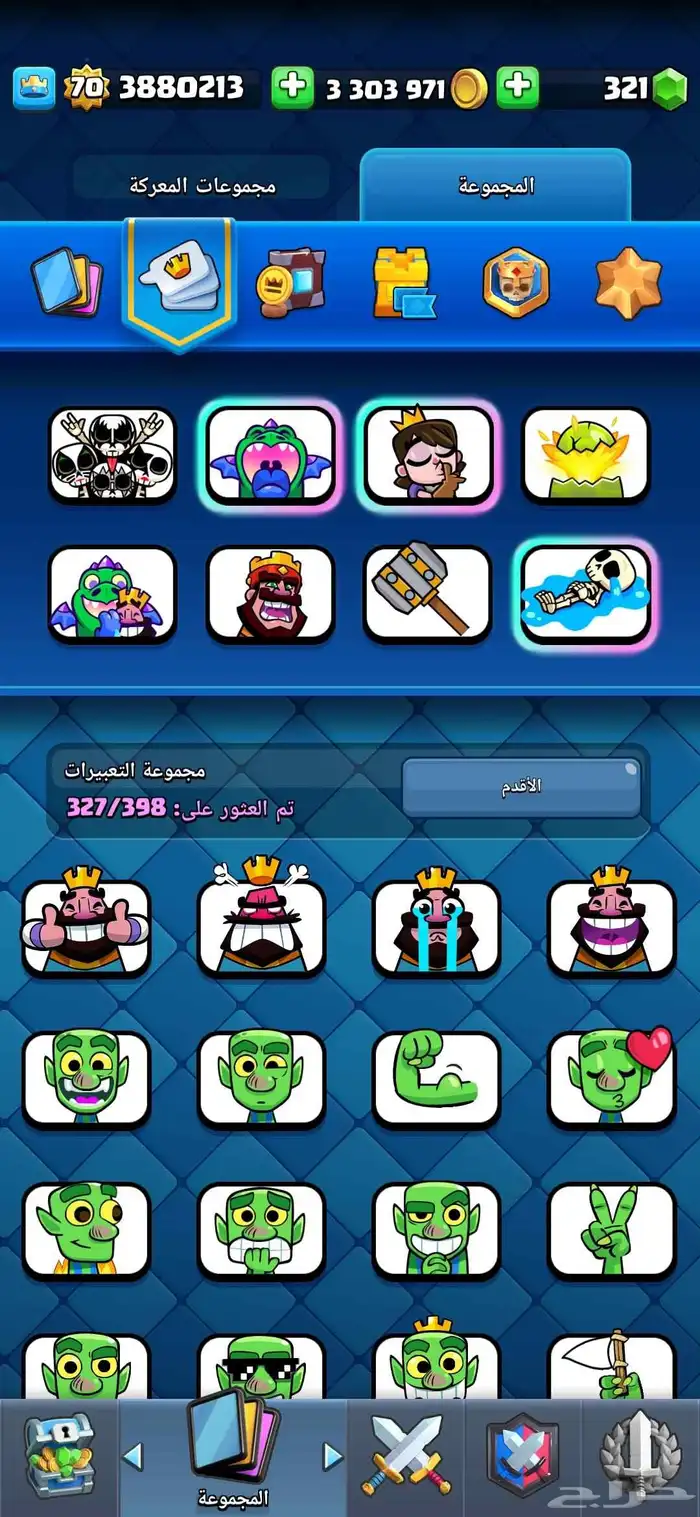Choose the king thumbs-up emote
700x1517 pixels.
pos(86,926)
